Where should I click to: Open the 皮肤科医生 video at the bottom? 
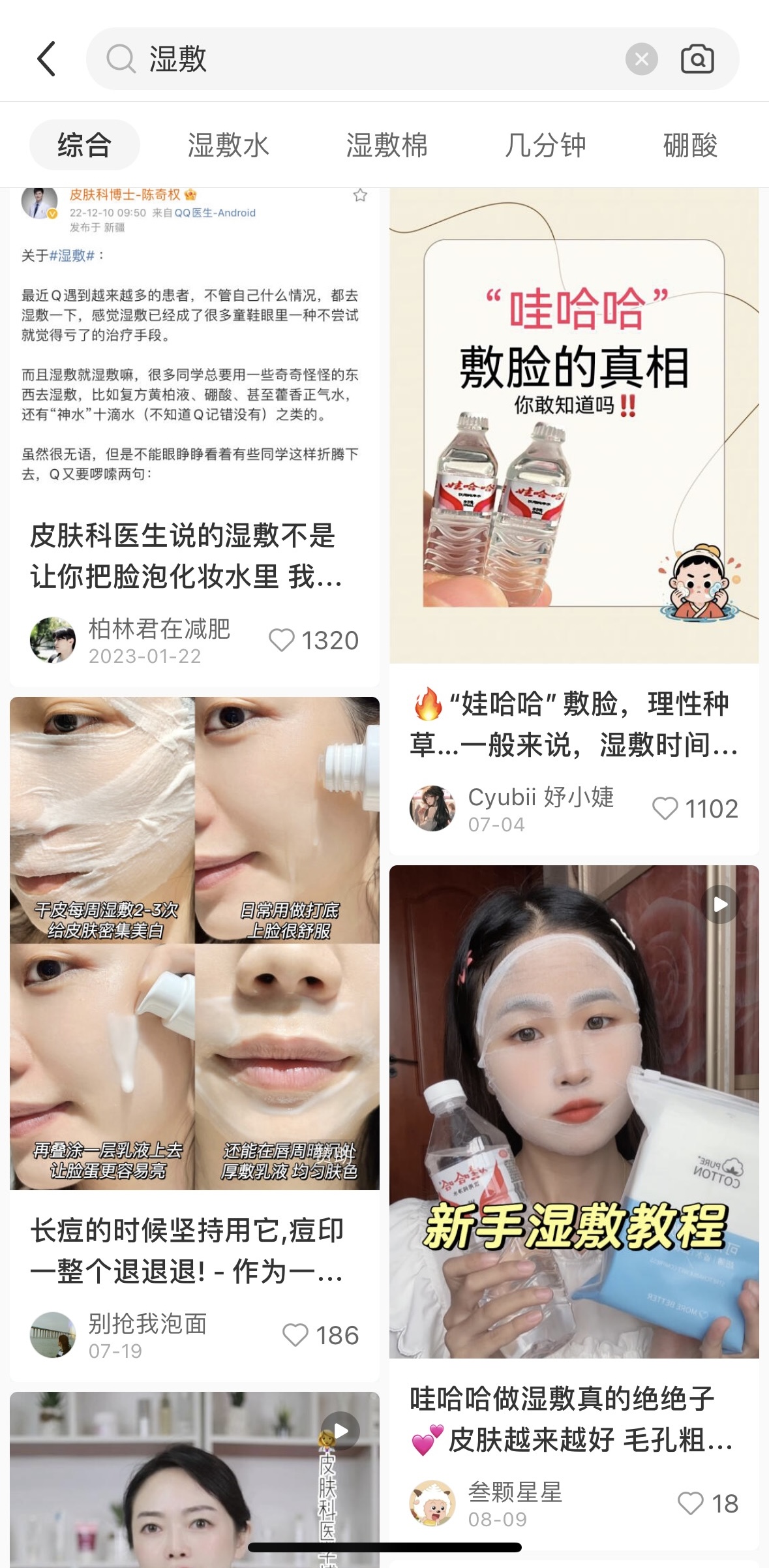click(x=194, y=1481)
